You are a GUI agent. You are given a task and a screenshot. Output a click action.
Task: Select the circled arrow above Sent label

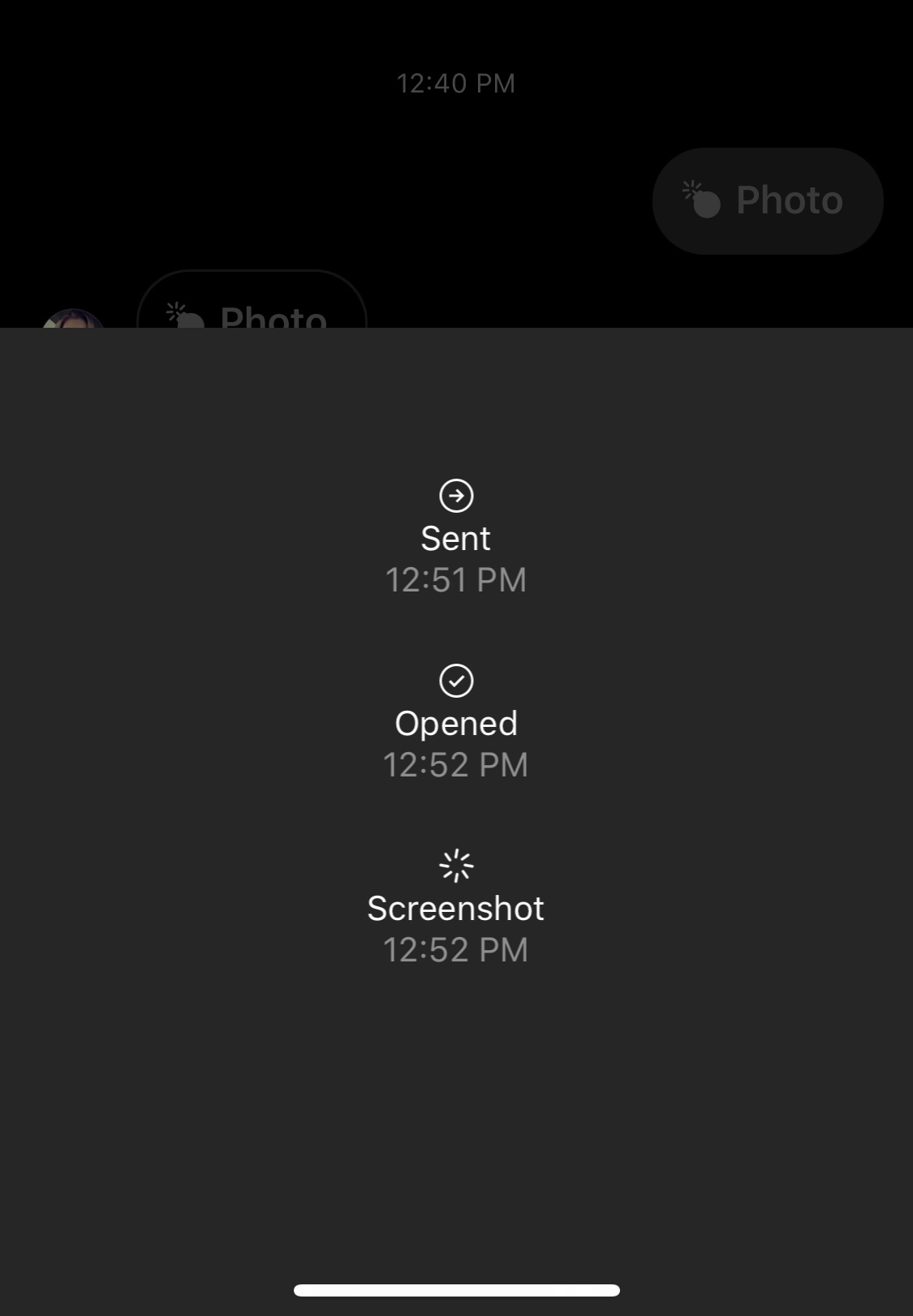[x=456, y=495]
